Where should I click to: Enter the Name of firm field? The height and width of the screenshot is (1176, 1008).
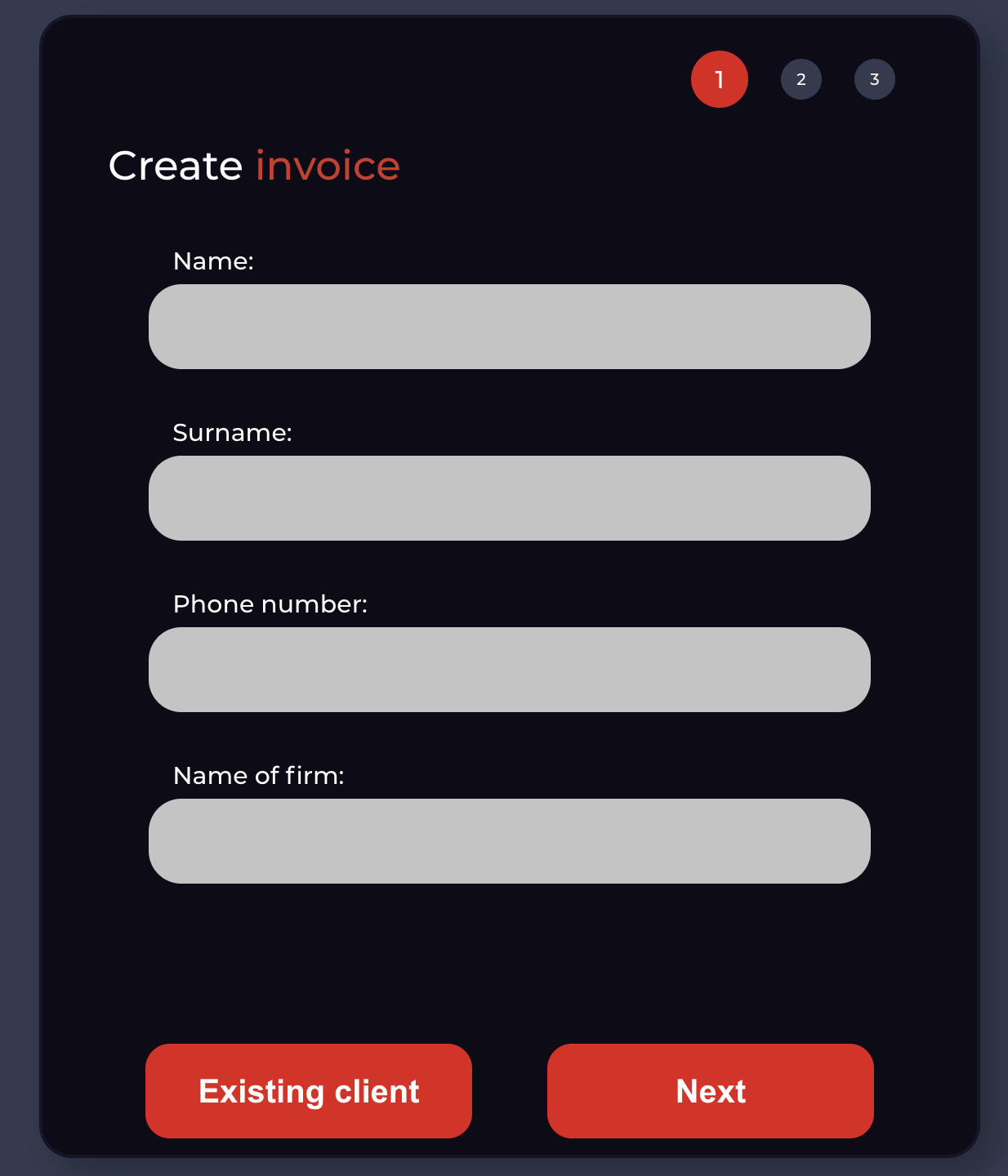tap(509, 841)
